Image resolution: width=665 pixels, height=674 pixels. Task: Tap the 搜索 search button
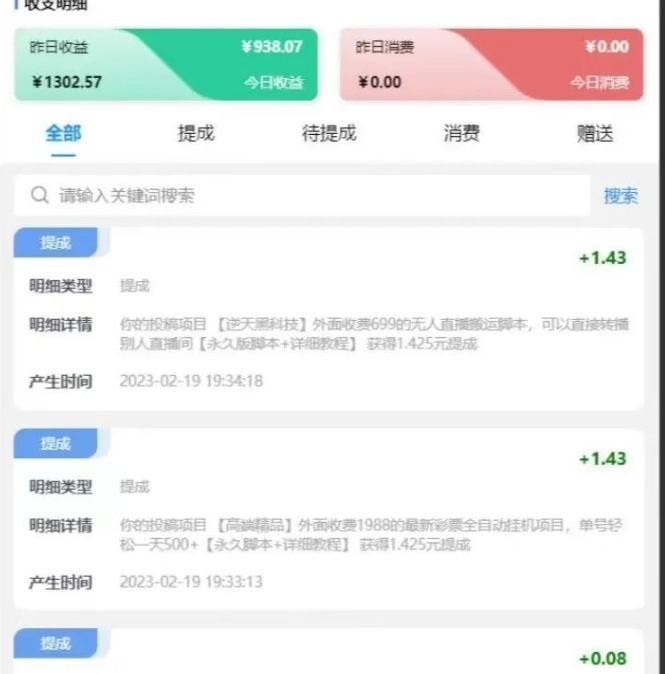(620, 196)
